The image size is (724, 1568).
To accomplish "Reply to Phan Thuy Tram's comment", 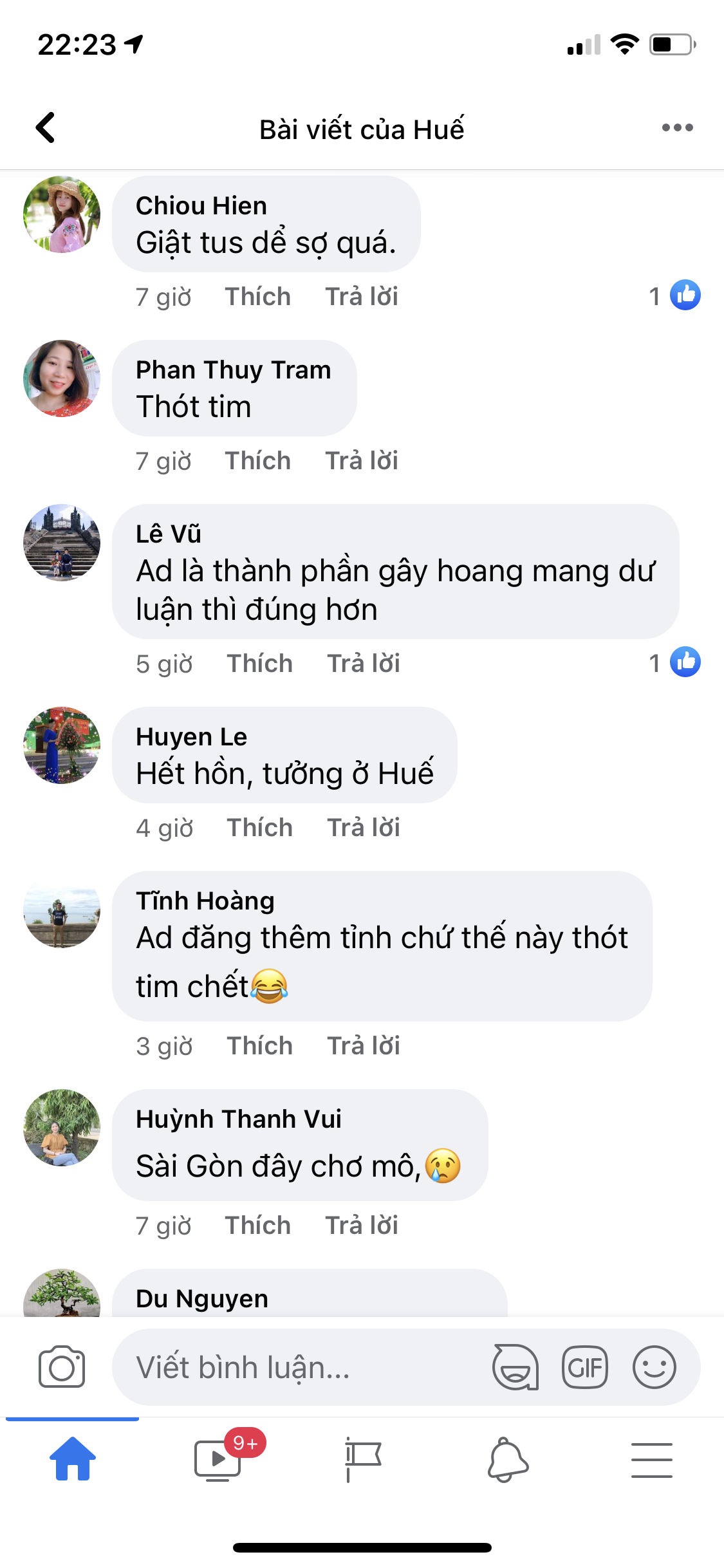I will click(361, 461).
